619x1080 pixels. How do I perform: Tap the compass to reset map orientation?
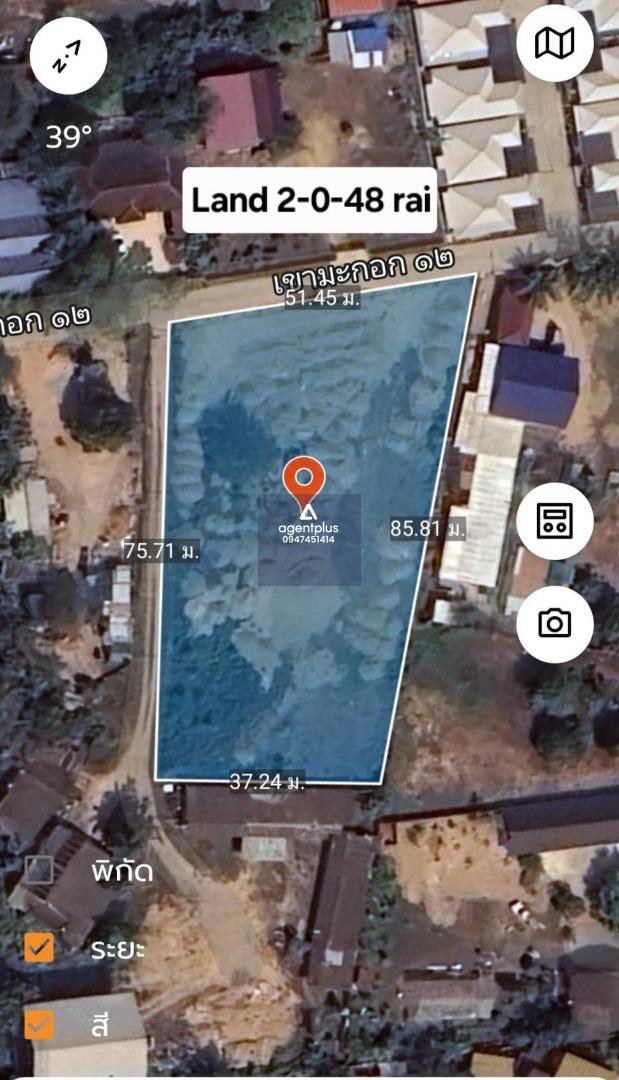pos(69,61)
